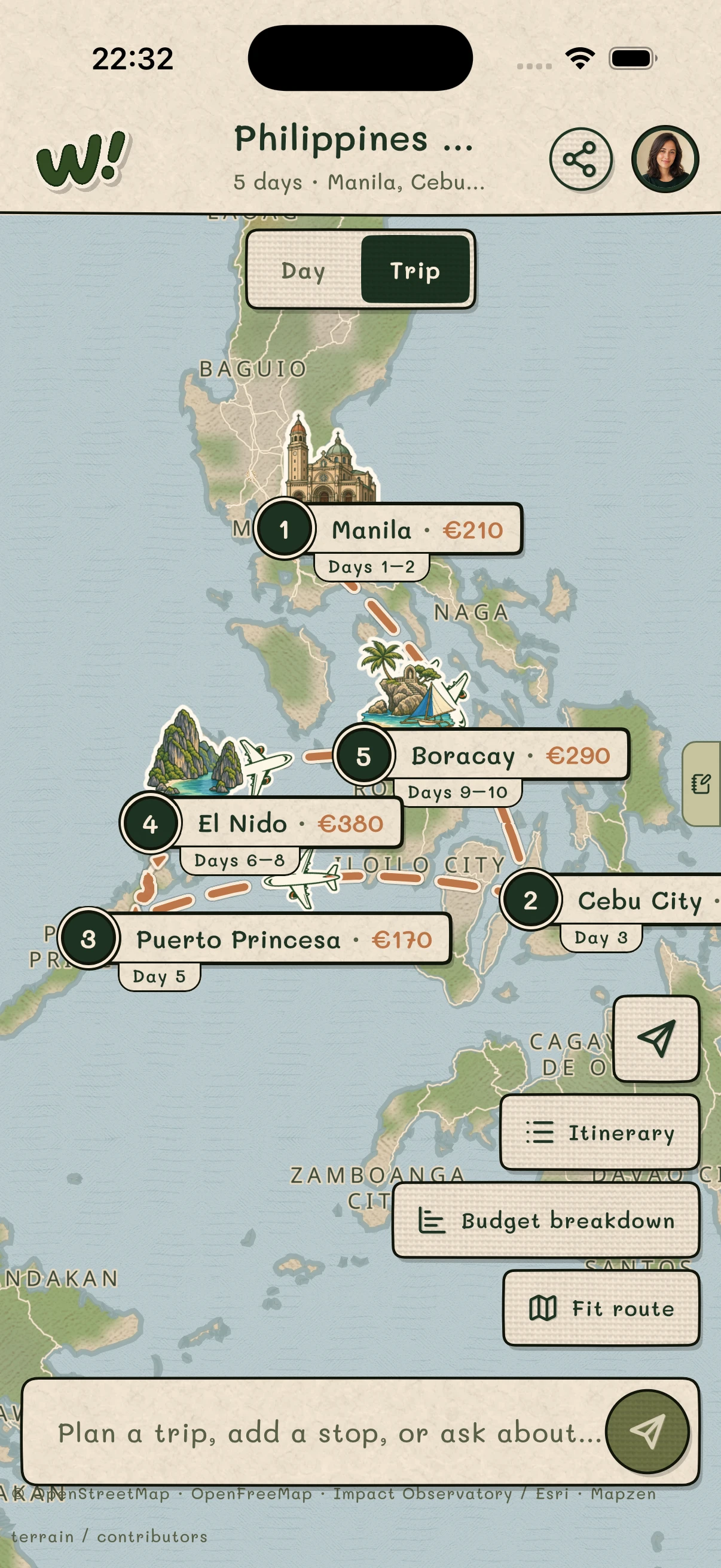Open the Manila stop marker
The height and width of the screenshot is (1568, 721).
click(x=387, y=530)
